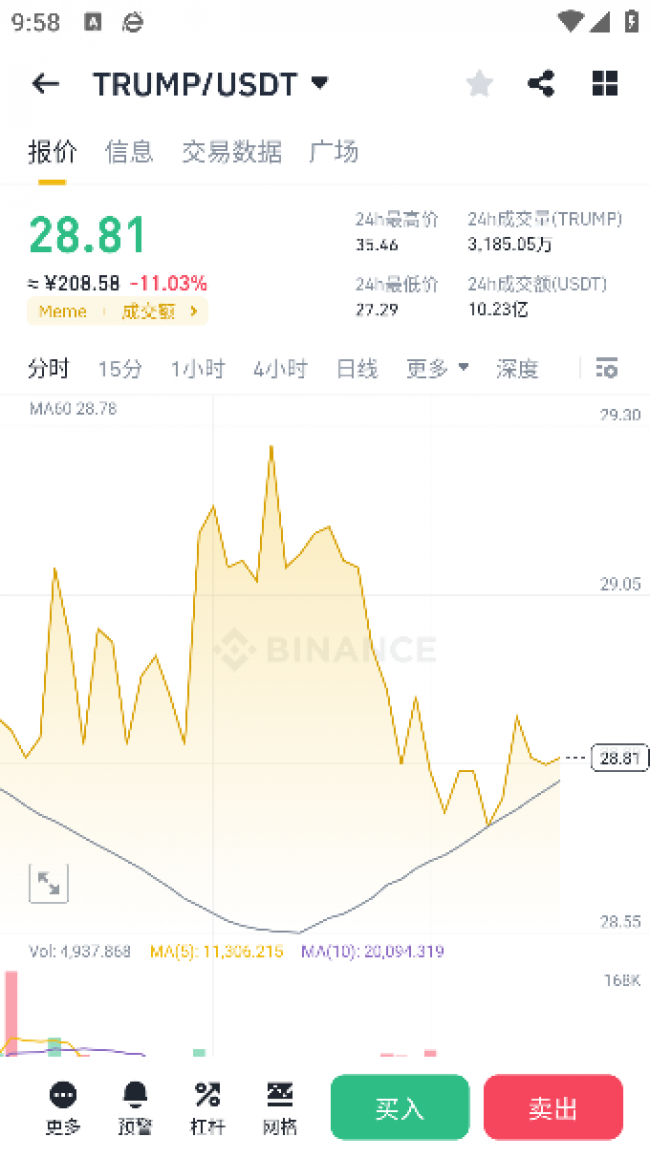Open chart settings icon
This screenshot has width=650, height=1158.
click(x=606, y=368)
